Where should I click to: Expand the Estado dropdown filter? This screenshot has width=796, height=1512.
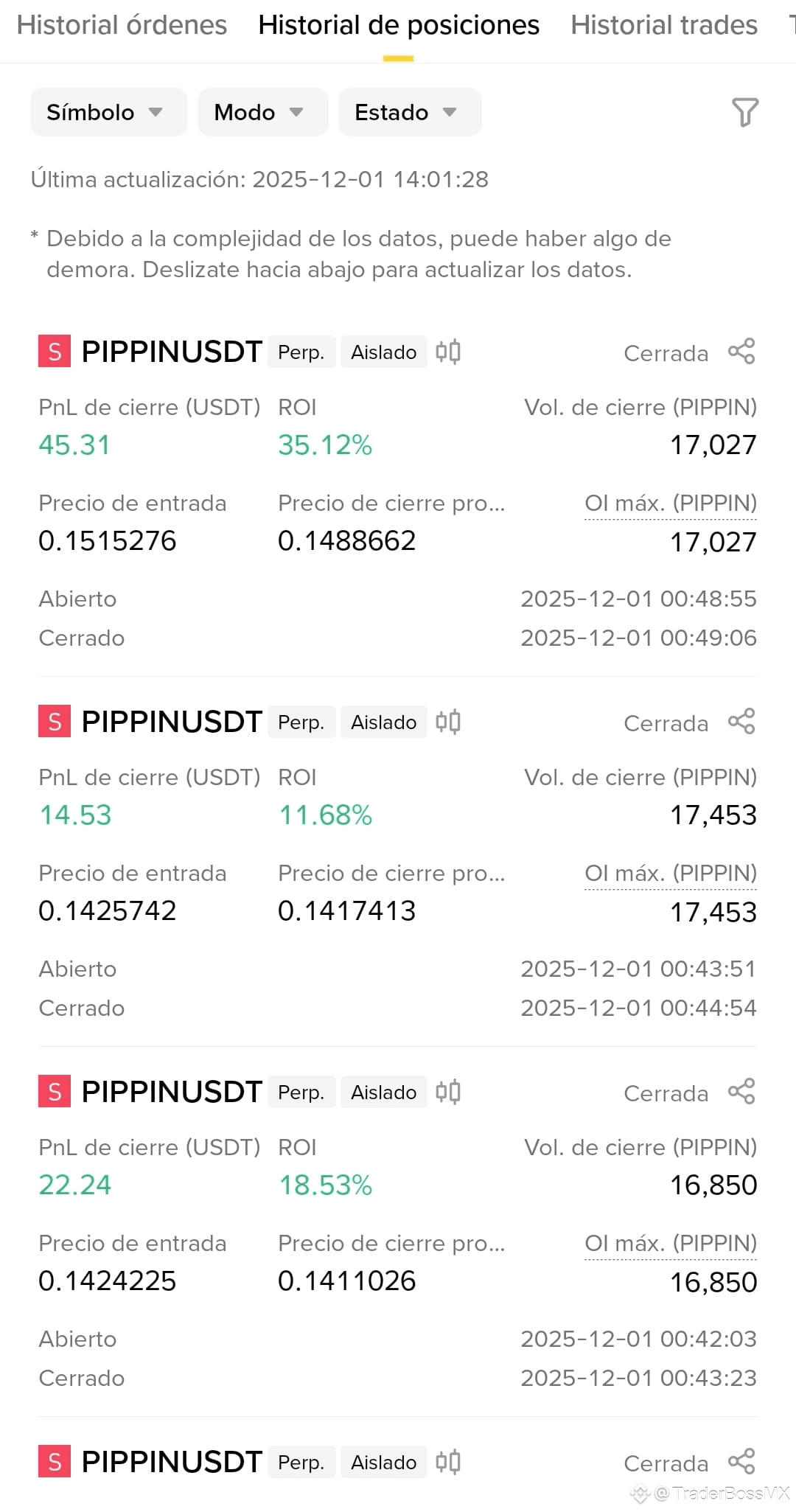[x=410, y=112]
